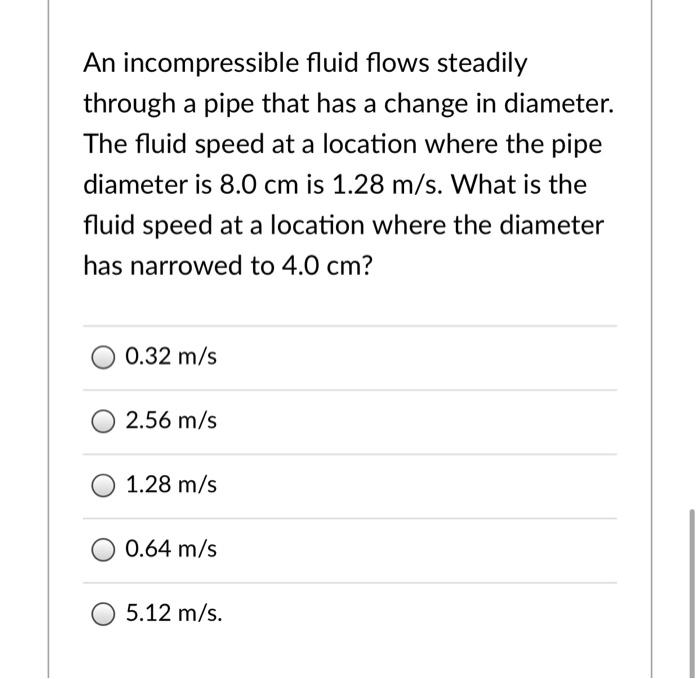The width and height of the screenshot is (700, 679).
Task: Choose 2.56 m/s as the answer
Action: pos(104,421)
